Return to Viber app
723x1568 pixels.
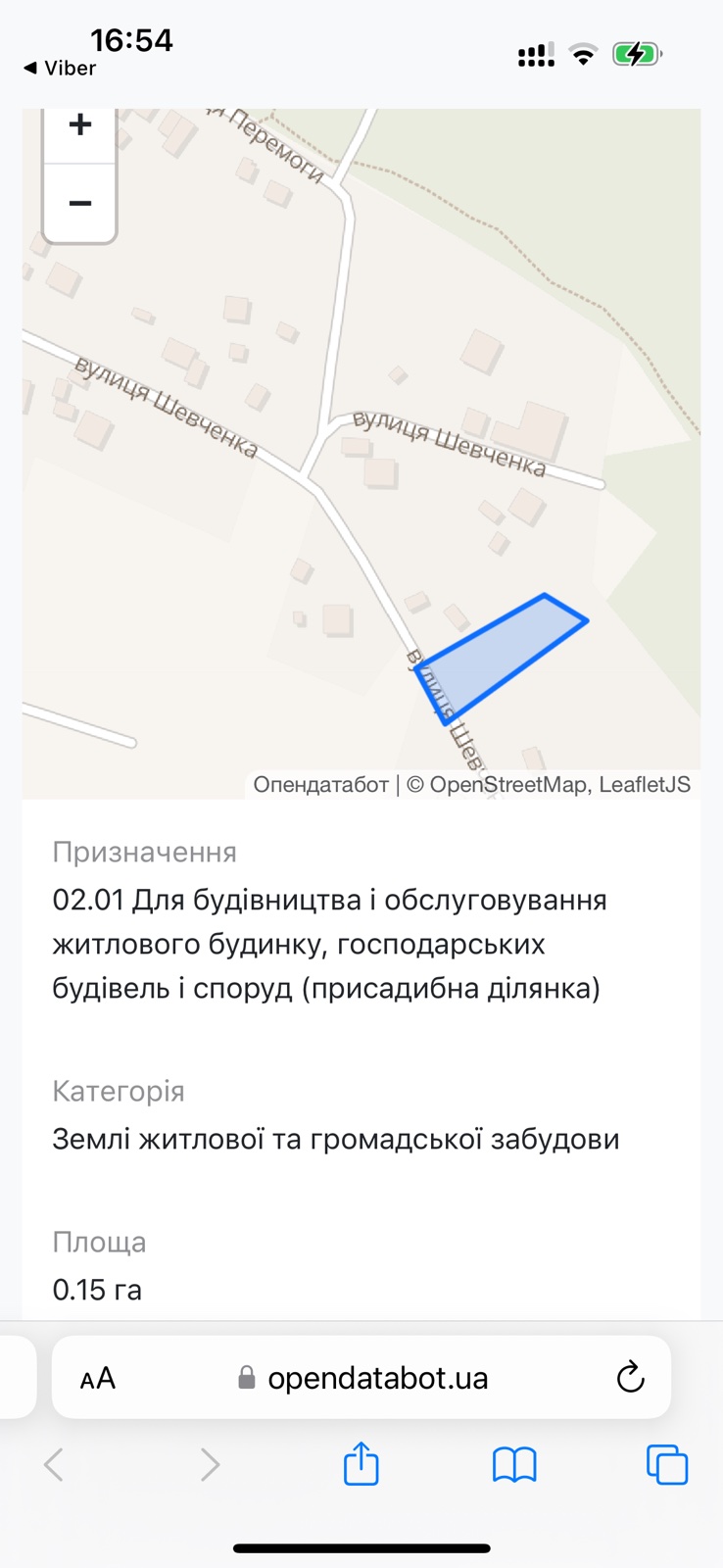point(60,69)
